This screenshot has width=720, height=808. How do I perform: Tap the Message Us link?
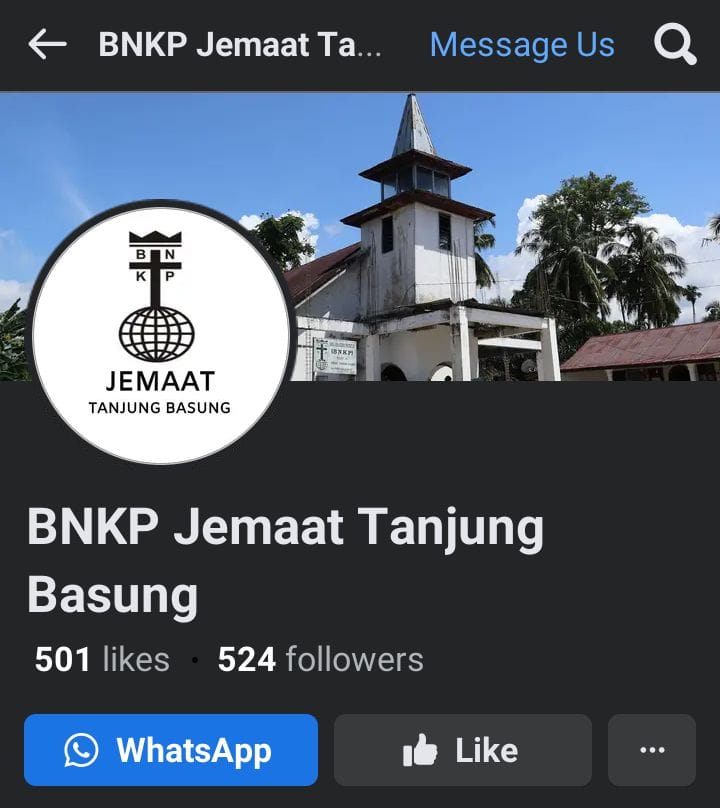point(522,45)
